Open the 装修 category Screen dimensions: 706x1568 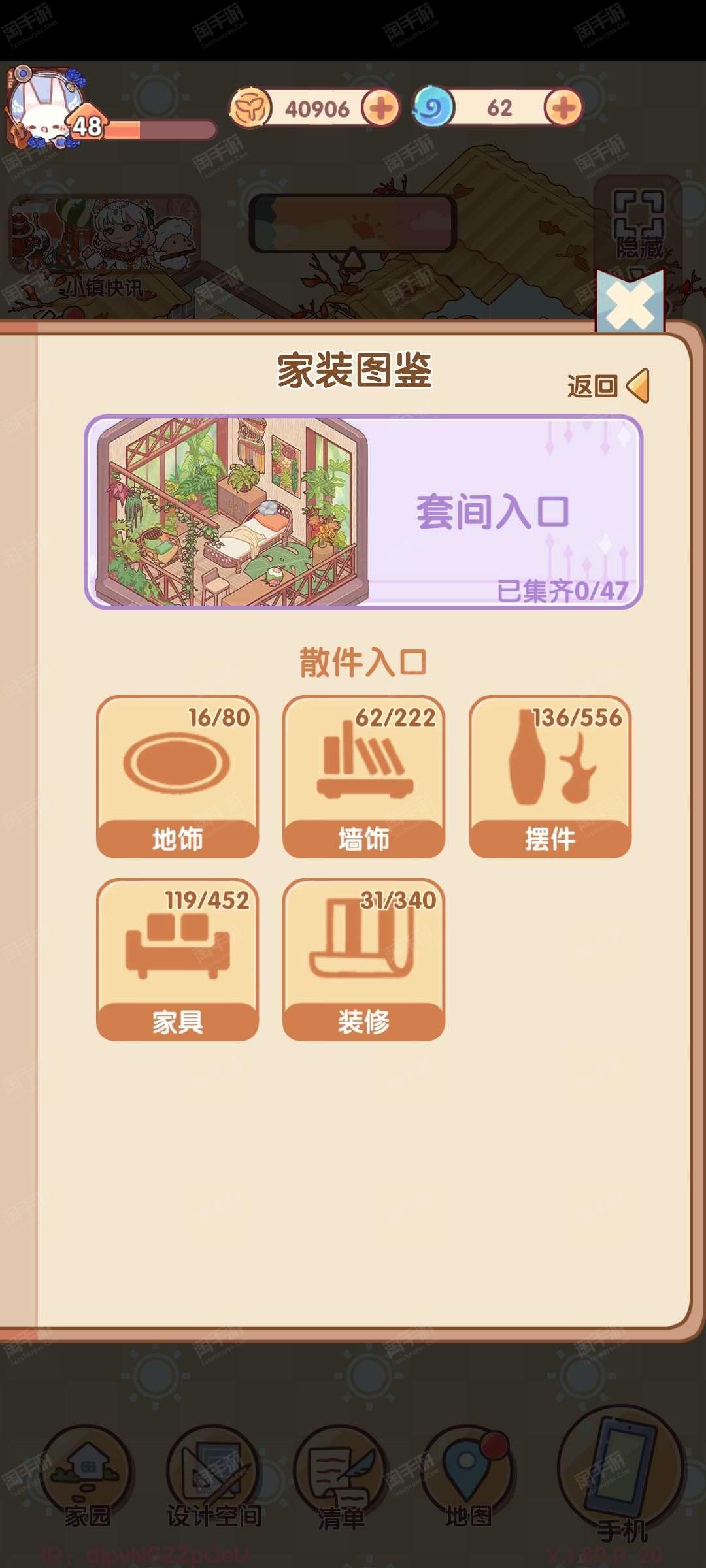tap(363, 960)
